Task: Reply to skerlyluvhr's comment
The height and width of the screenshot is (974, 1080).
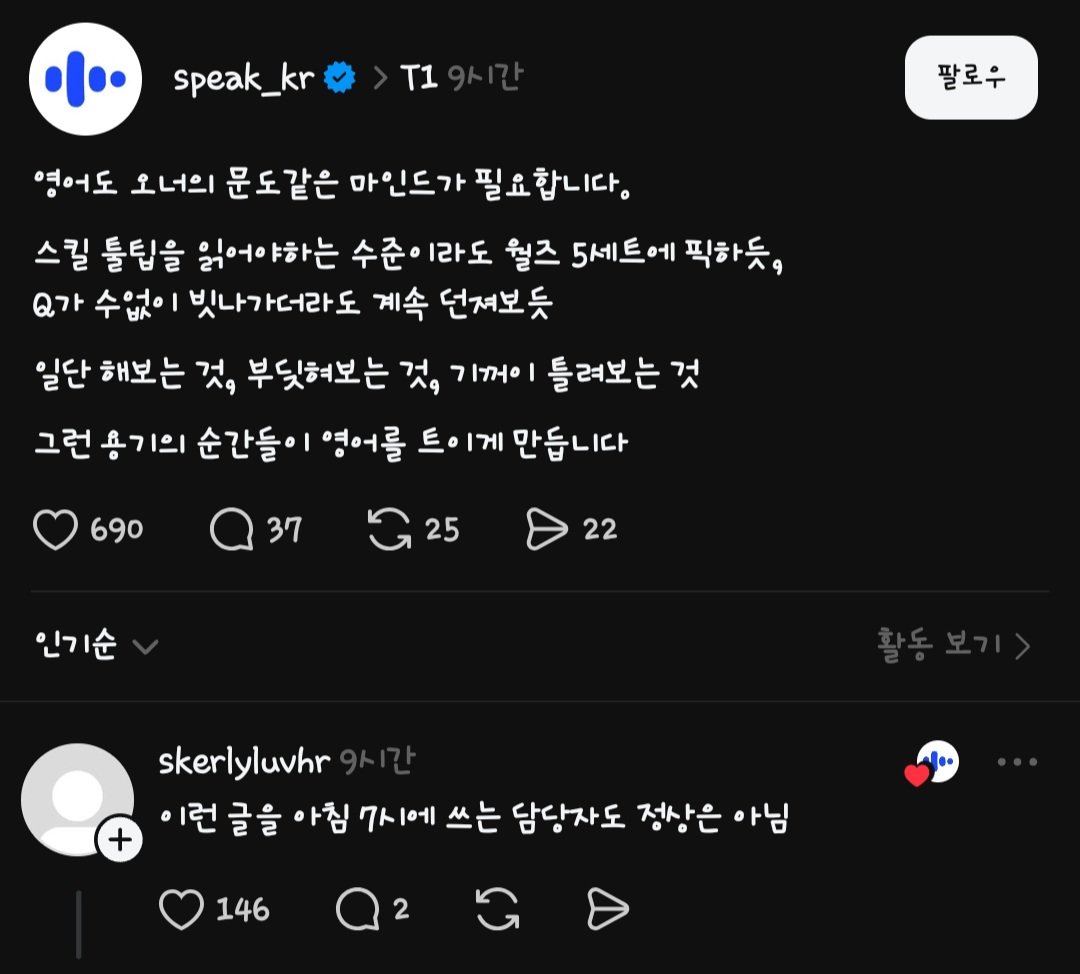Action: point(357,909)
